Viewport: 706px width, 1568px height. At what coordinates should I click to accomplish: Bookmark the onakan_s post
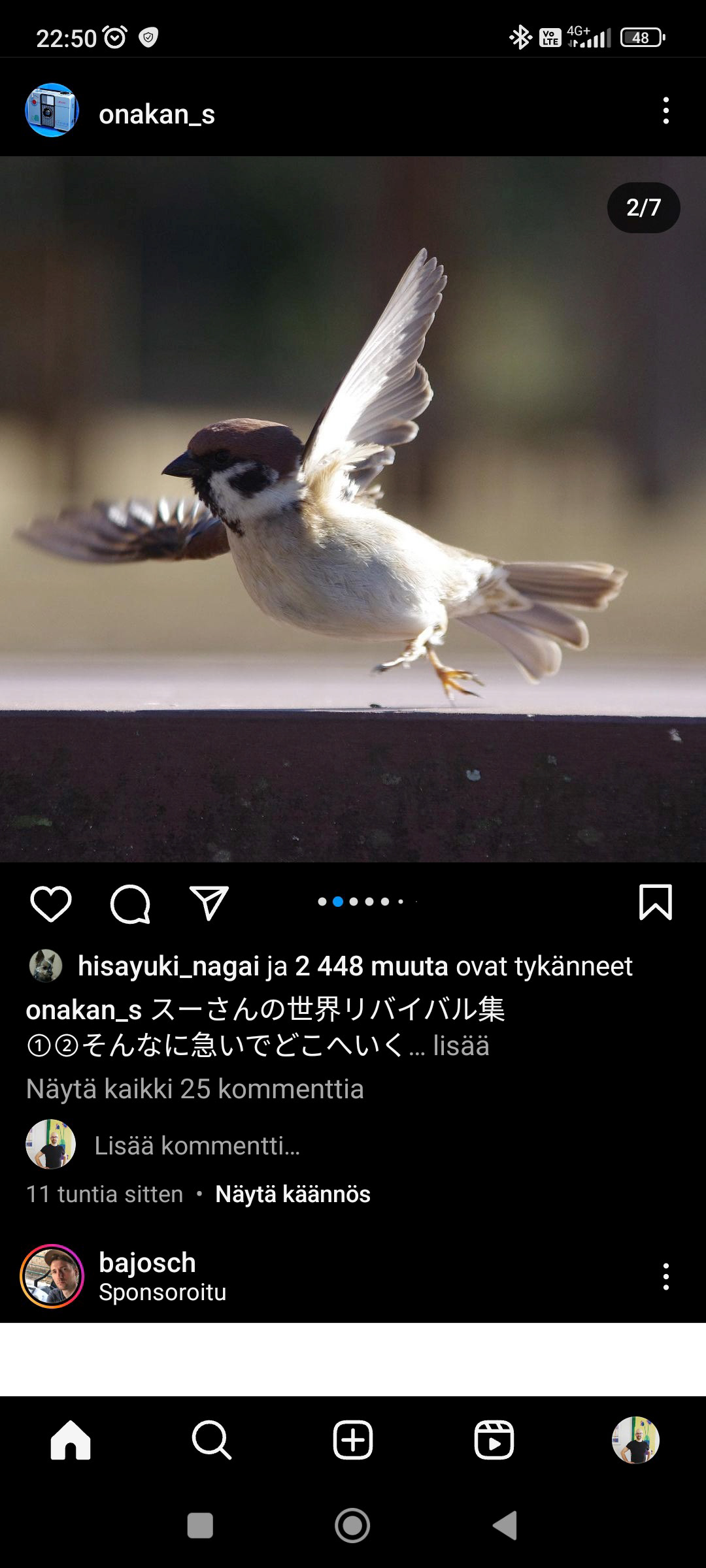(x=655, y=902)
